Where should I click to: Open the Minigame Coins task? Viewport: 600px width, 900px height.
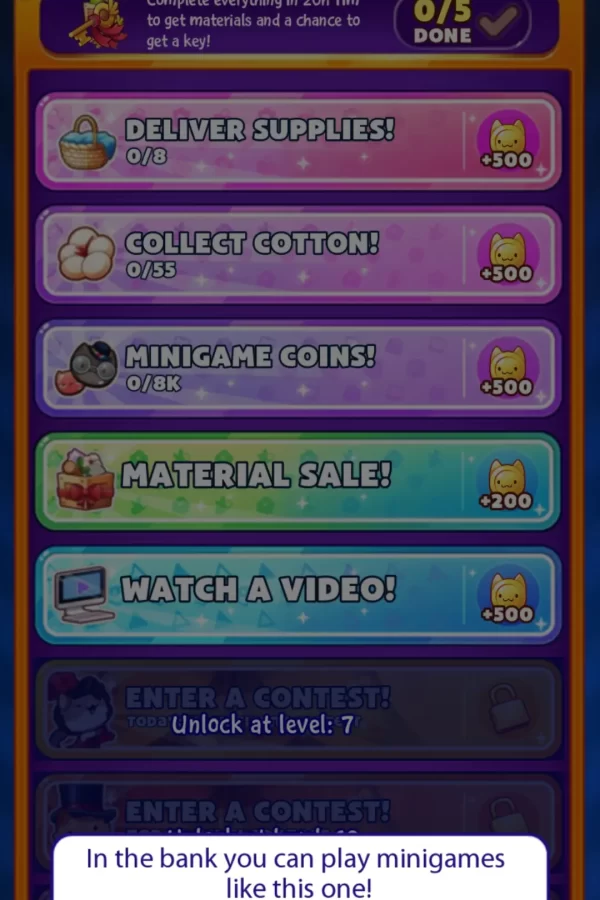[x=298, y=369]
